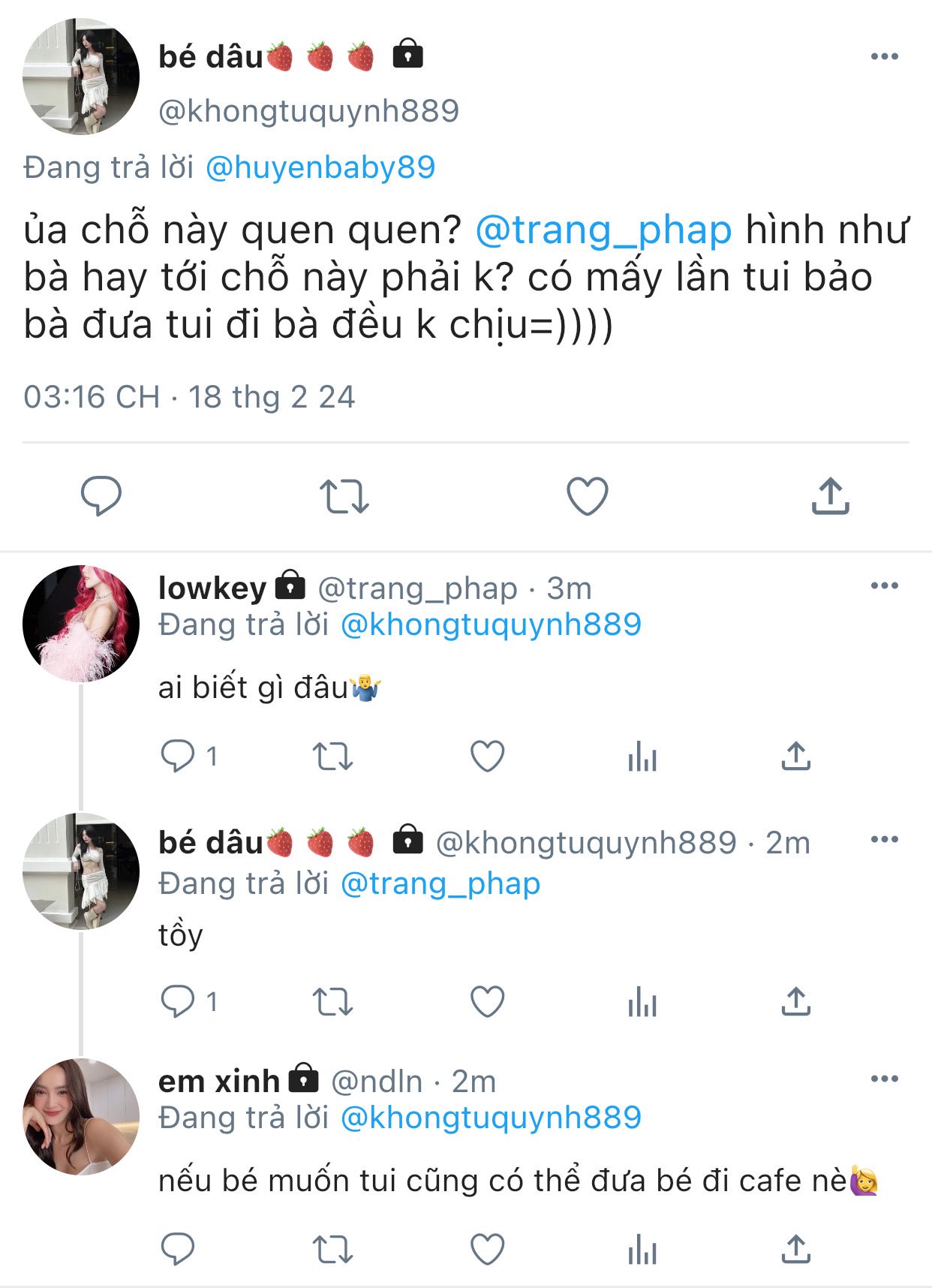Share em xinh's cafe reply
Image resolution: width=932 pixels, height=1288 pixels.
795,1250
